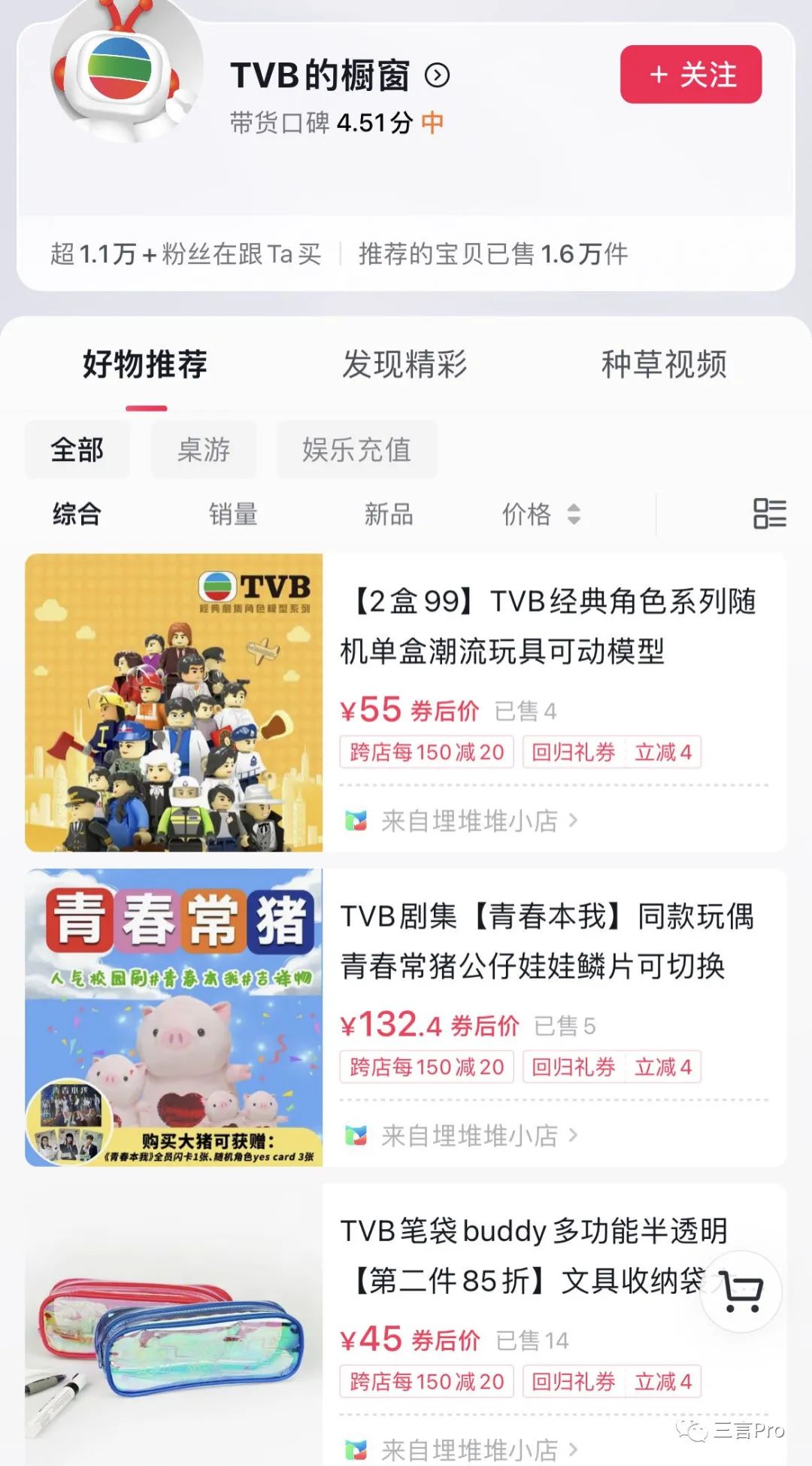Sort products by 销量

click(x=233, y=515)
